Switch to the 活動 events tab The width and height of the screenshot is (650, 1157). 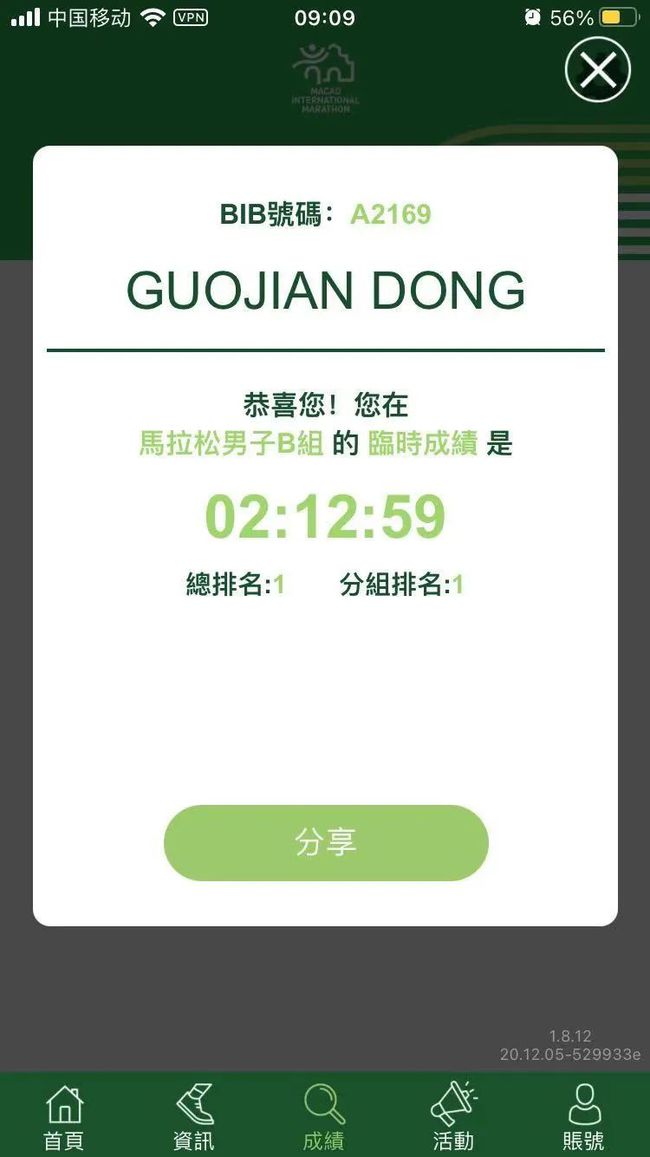453,1116
